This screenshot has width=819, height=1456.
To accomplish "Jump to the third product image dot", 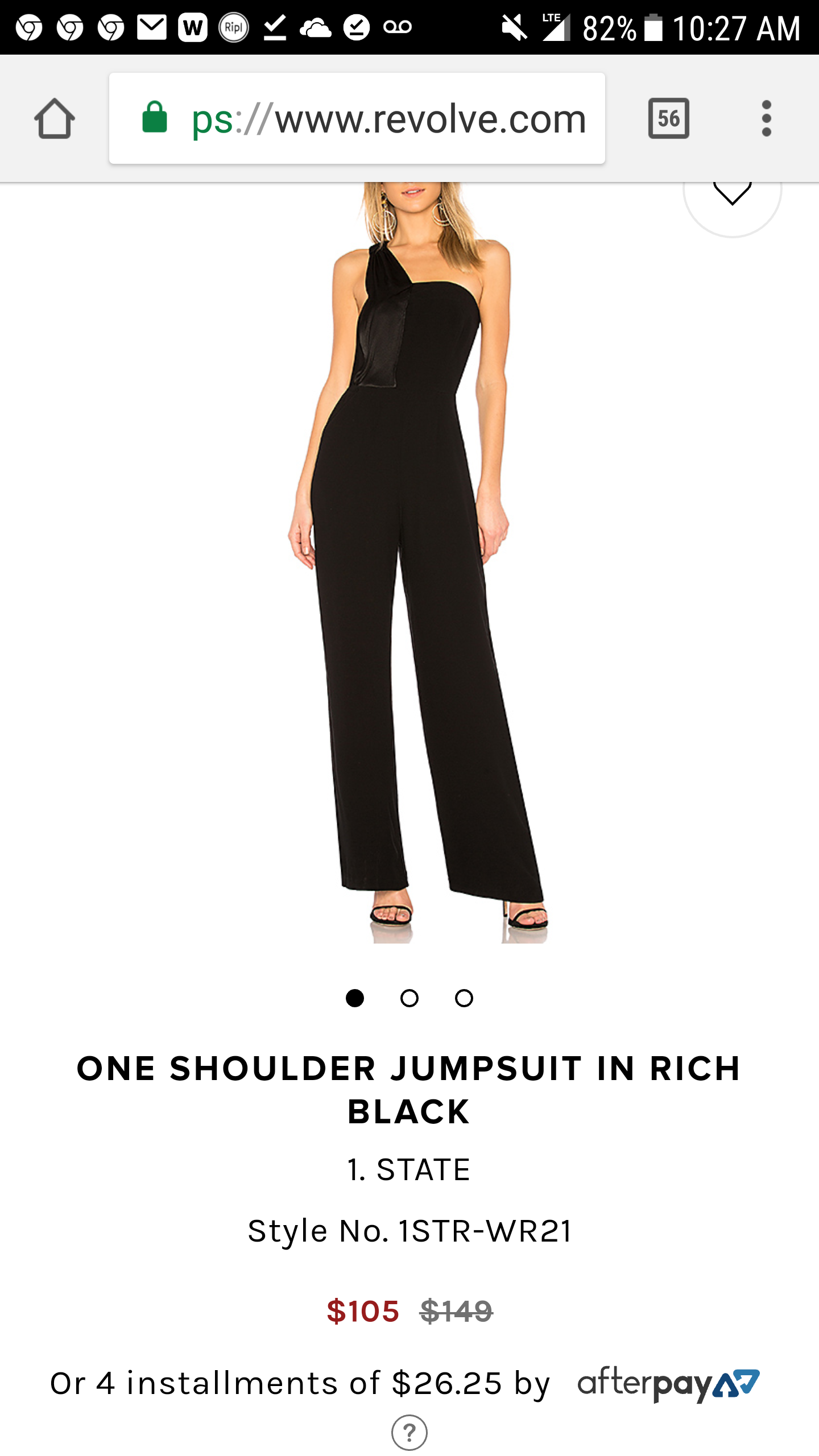I will pyautogui.click(x=464, y=998).
